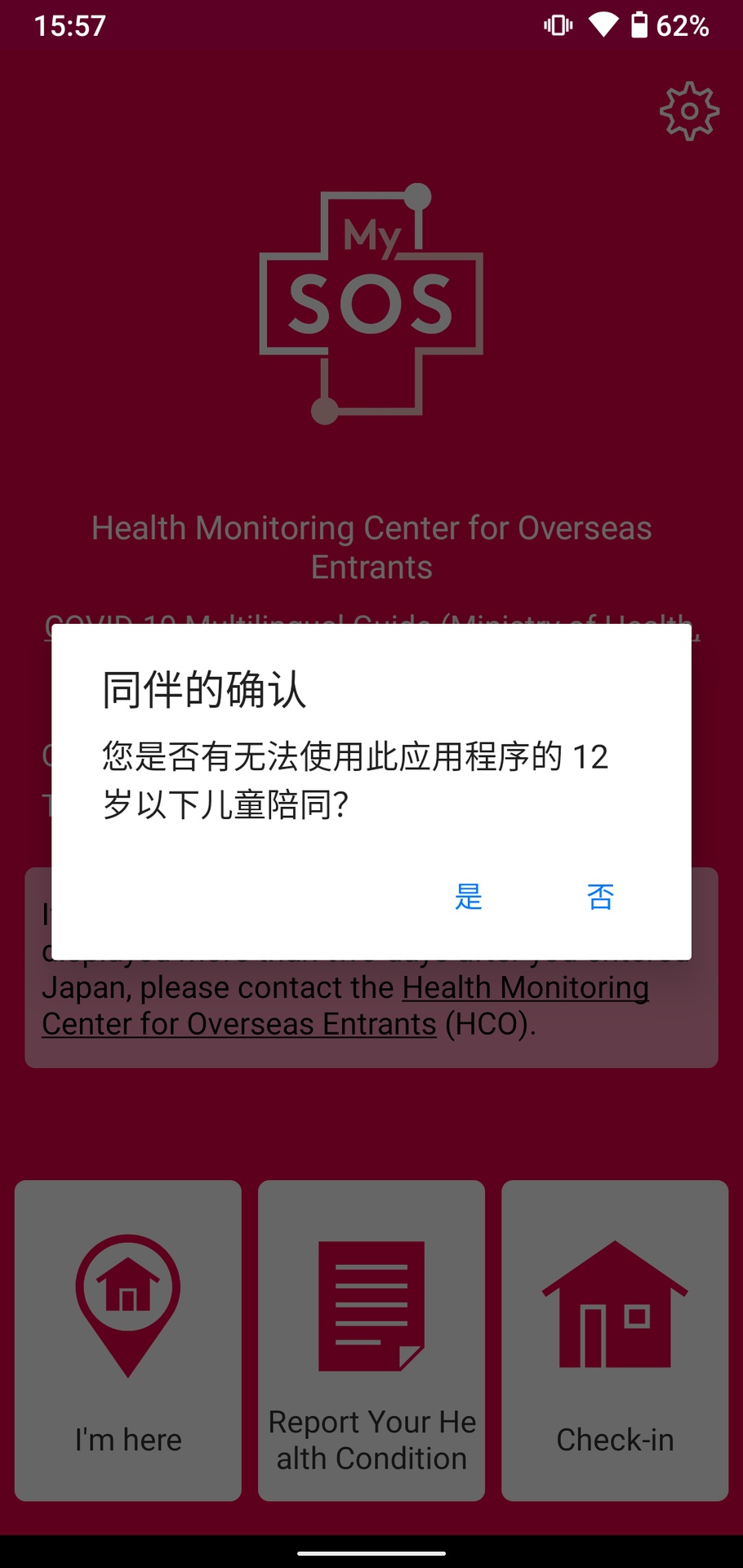Choose 否 (No) in the dialog
The height and width of the screenshot is (1568, 743).
coord(600,897)
